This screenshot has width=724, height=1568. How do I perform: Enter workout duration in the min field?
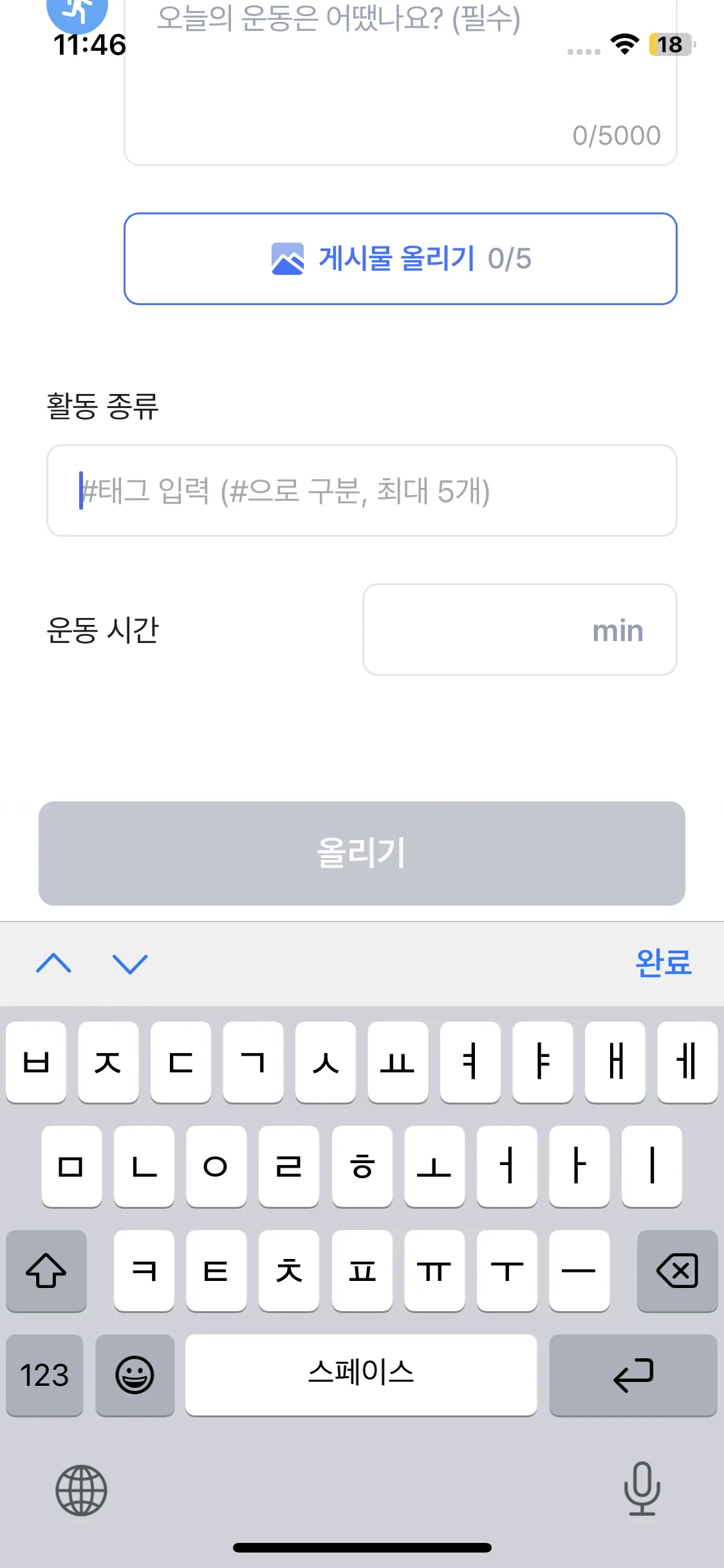519,630
